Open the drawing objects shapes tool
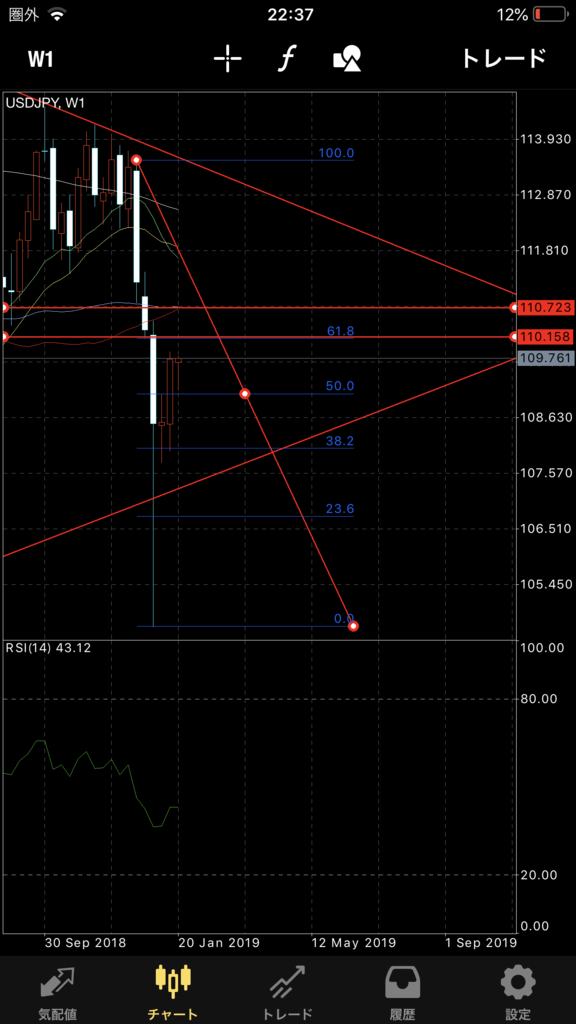 click(347, 59)
